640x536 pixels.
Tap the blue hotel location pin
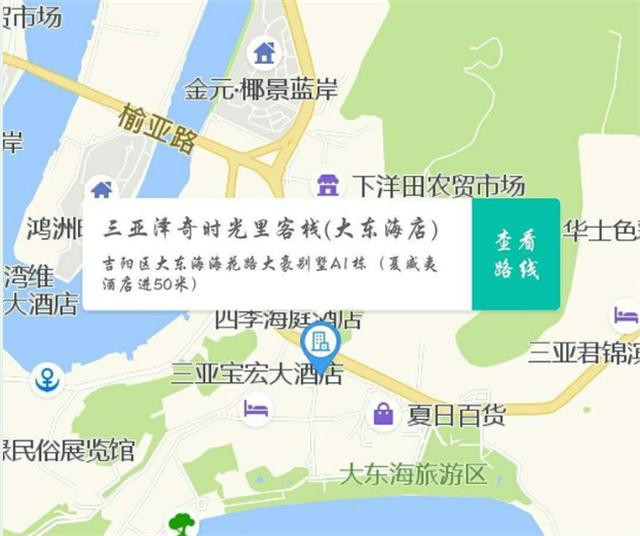[x=320, y=343]
